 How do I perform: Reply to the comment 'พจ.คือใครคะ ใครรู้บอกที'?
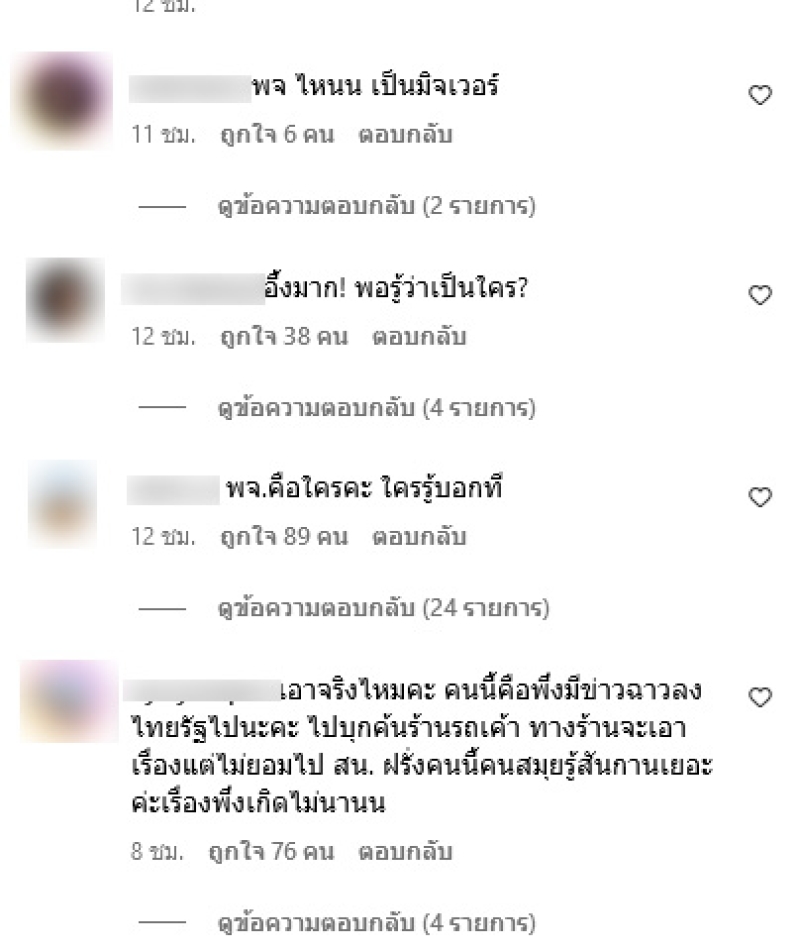(419, 537)
